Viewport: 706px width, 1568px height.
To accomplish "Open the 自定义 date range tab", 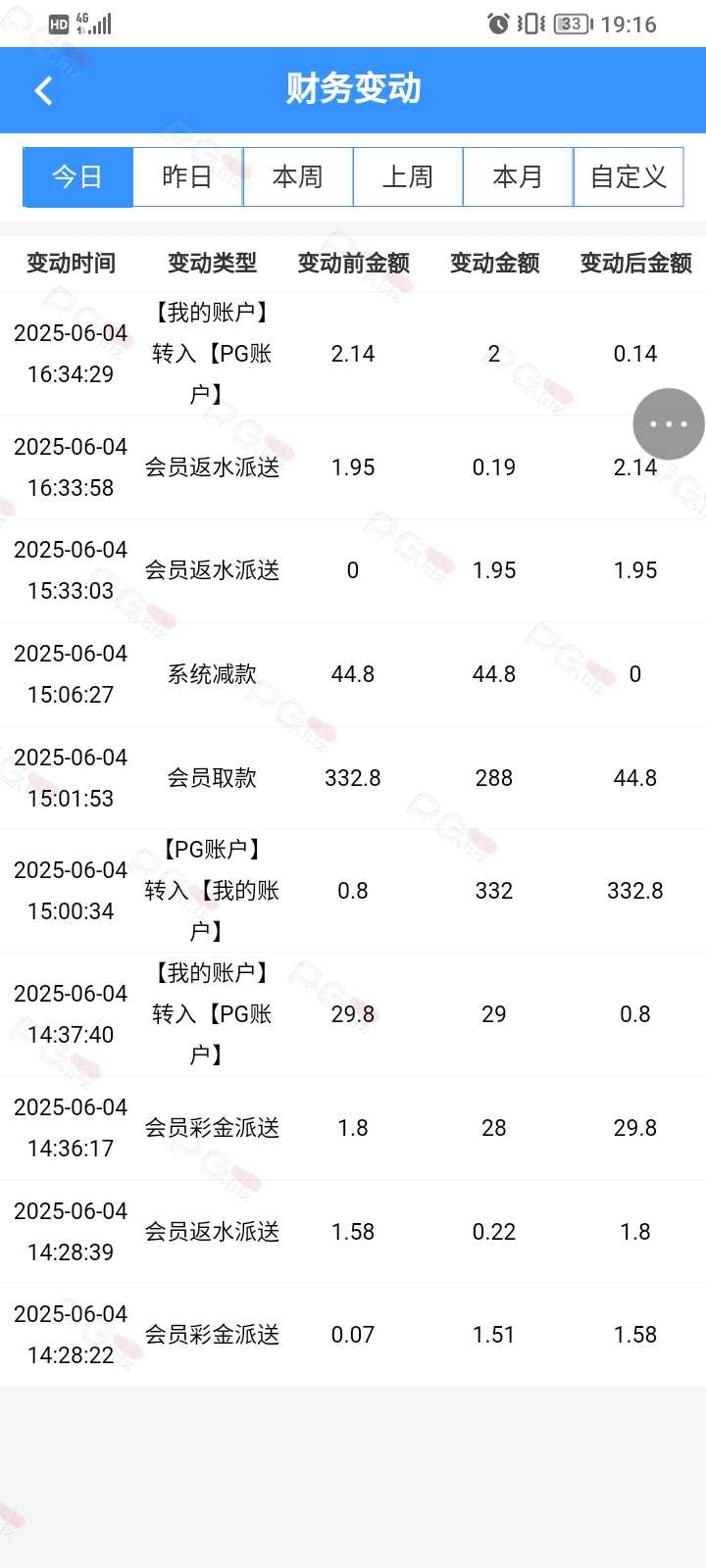I will pos(629,177).
